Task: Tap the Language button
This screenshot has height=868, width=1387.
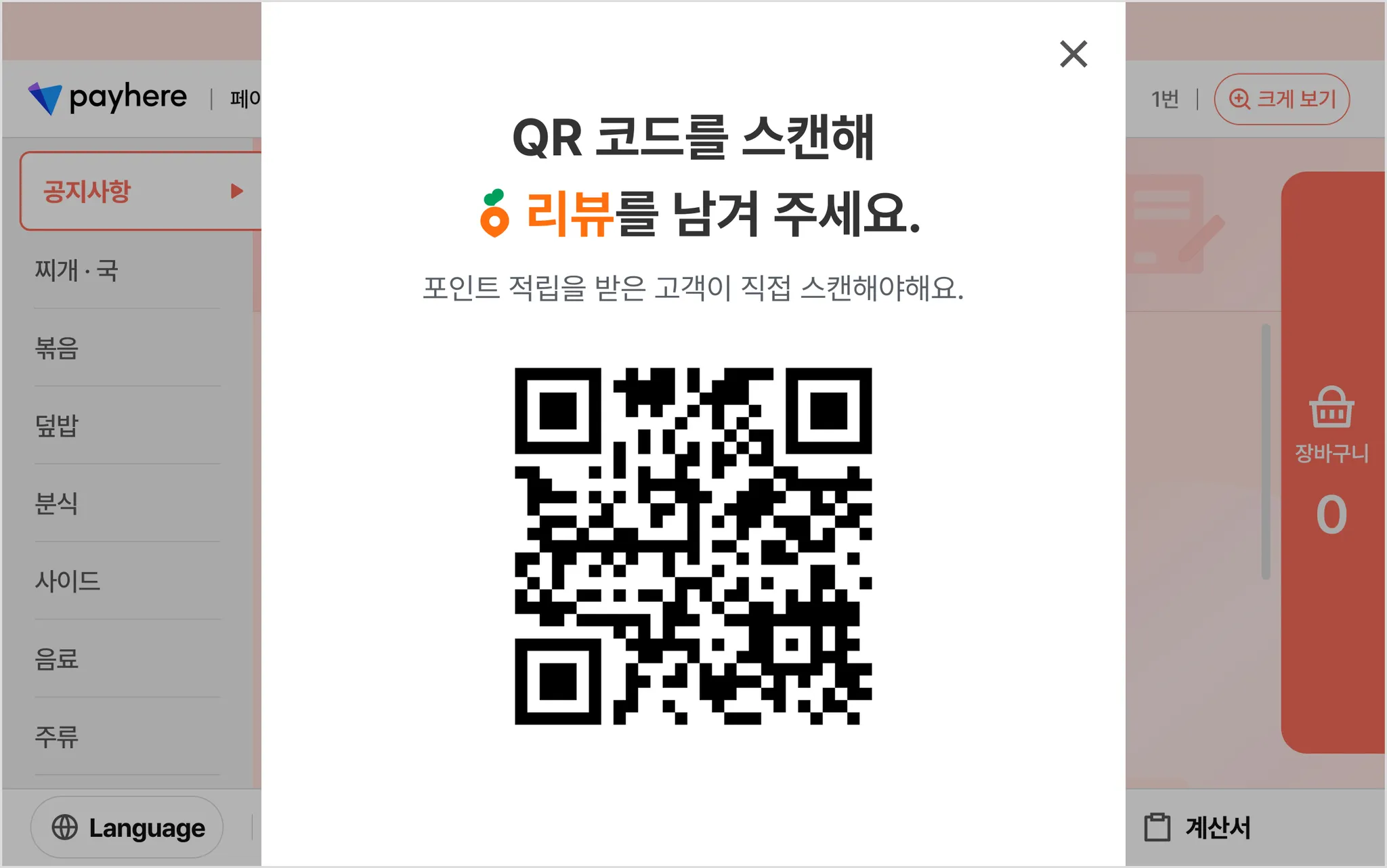Action: point(127,827)
